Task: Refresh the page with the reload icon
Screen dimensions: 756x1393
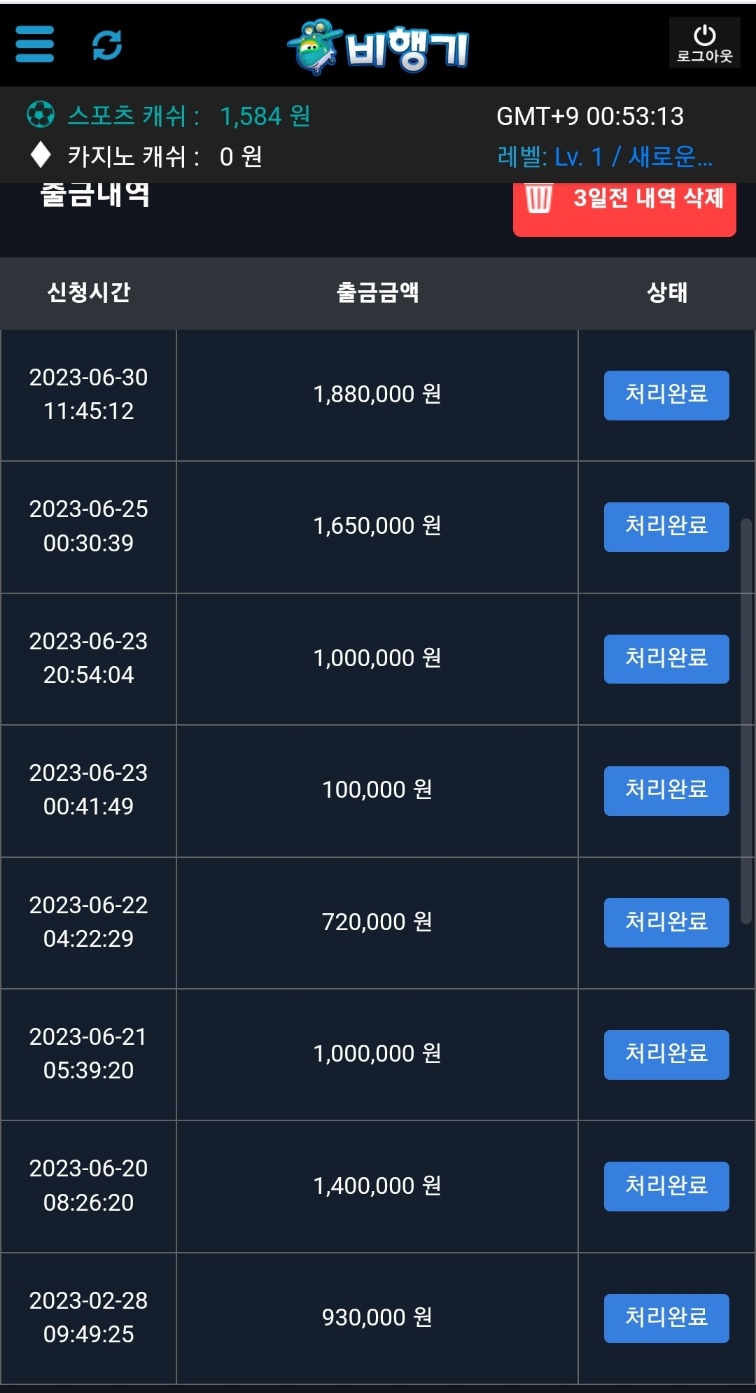Action: click(x=107, y=45)
